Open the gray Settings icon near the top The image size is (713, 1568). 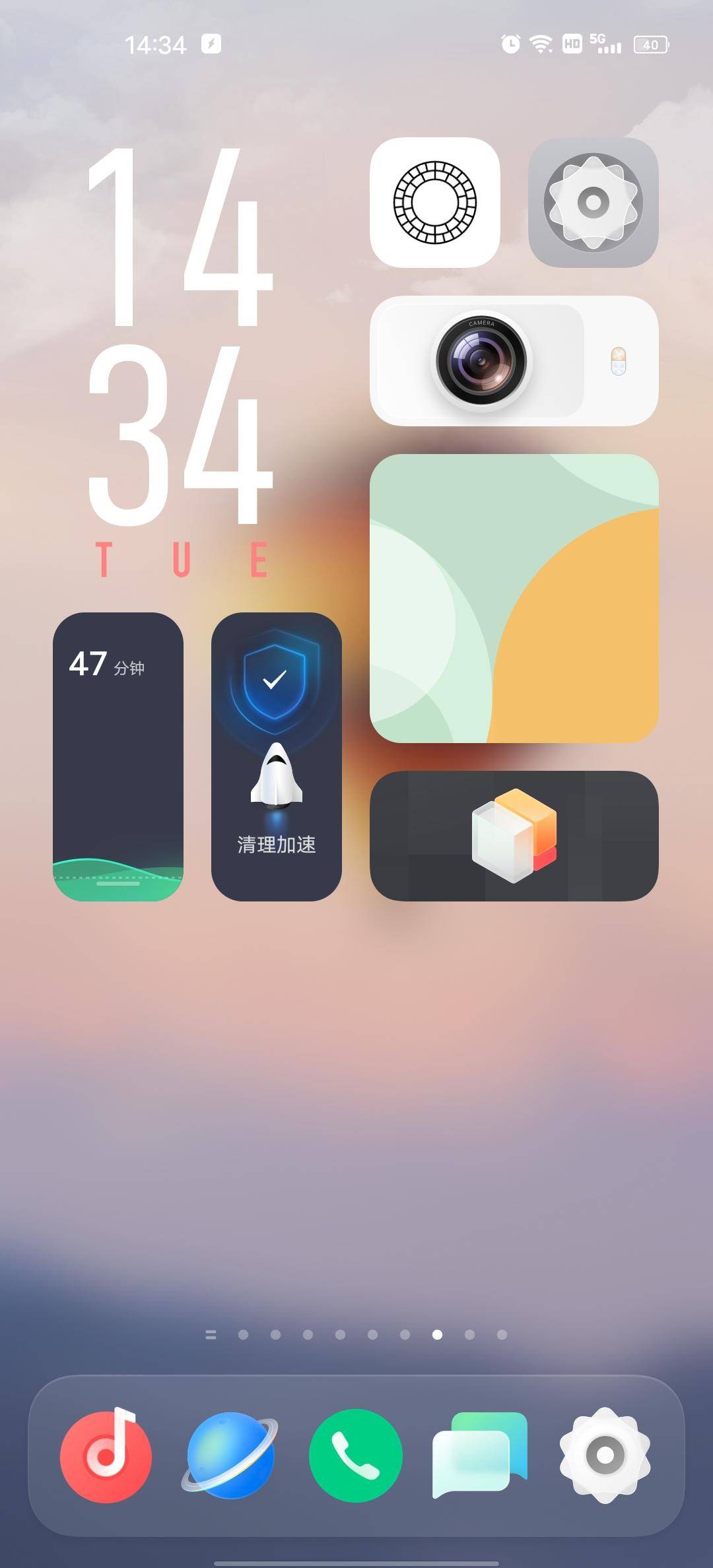coord(593,202)
